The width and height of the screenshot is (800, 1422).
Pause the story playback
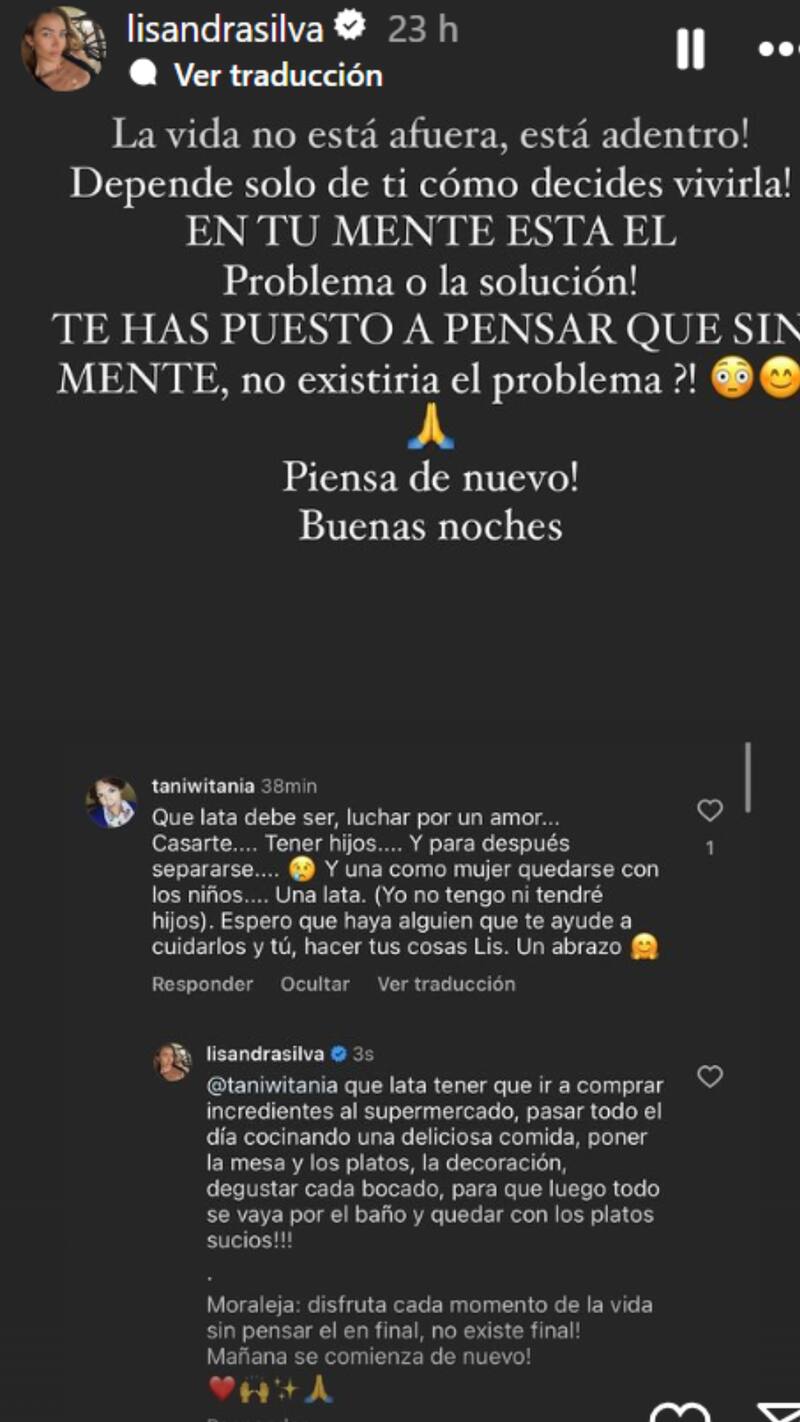click(x=690, y=48)
